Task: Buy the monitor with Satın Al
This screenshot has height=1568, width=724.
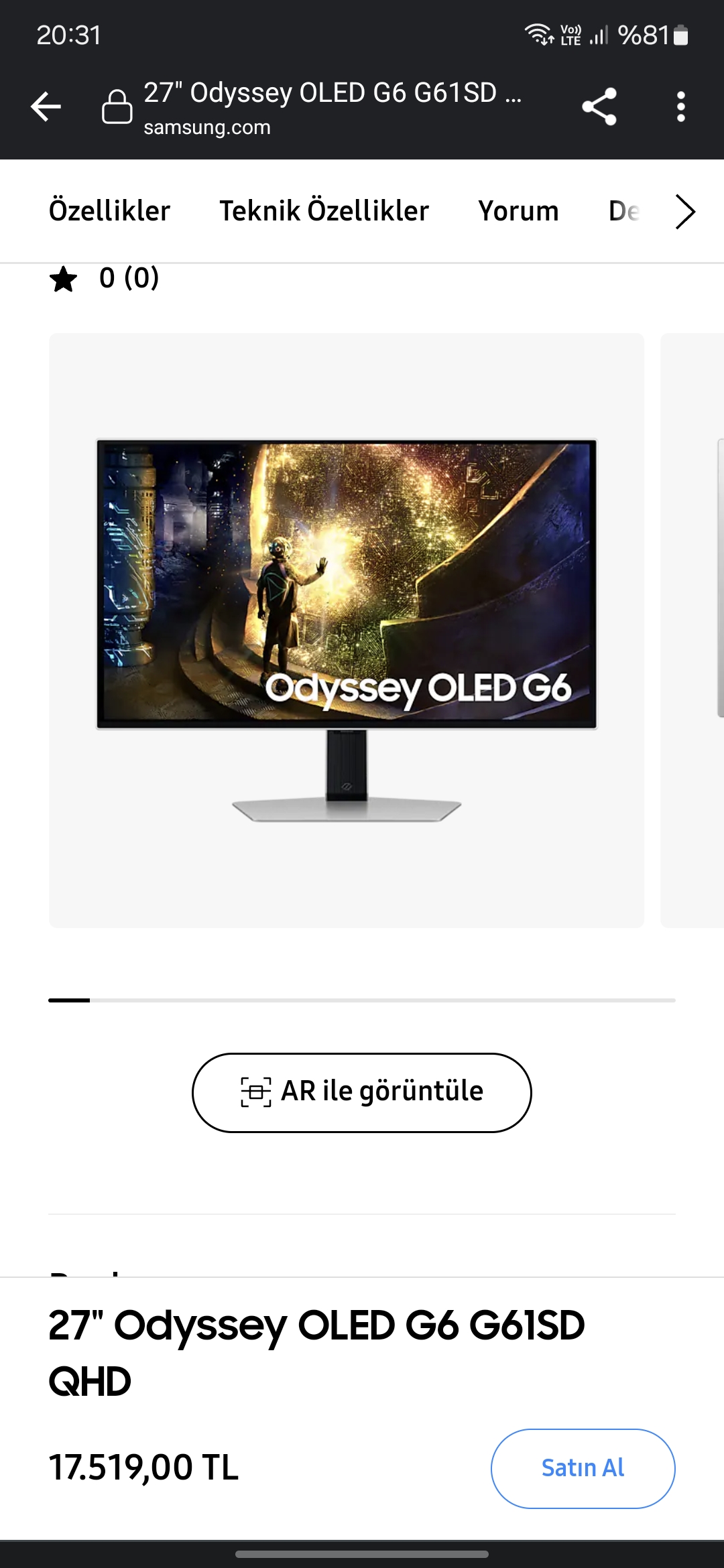Action: (583, 1468)
